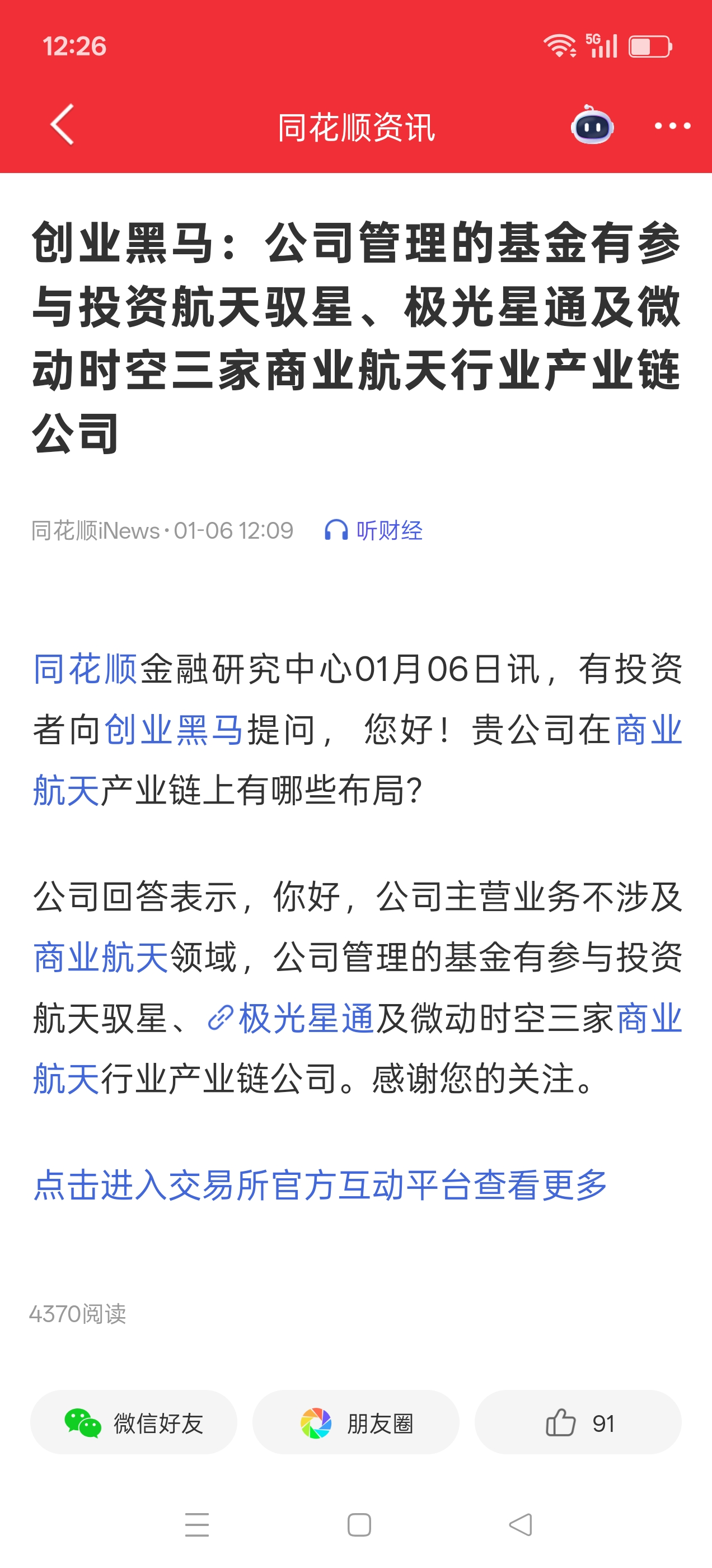712x1568 pixels.
Task: Open 点击进入交易所官方互动平台查看更多 link
Action: click(320, 1185)
